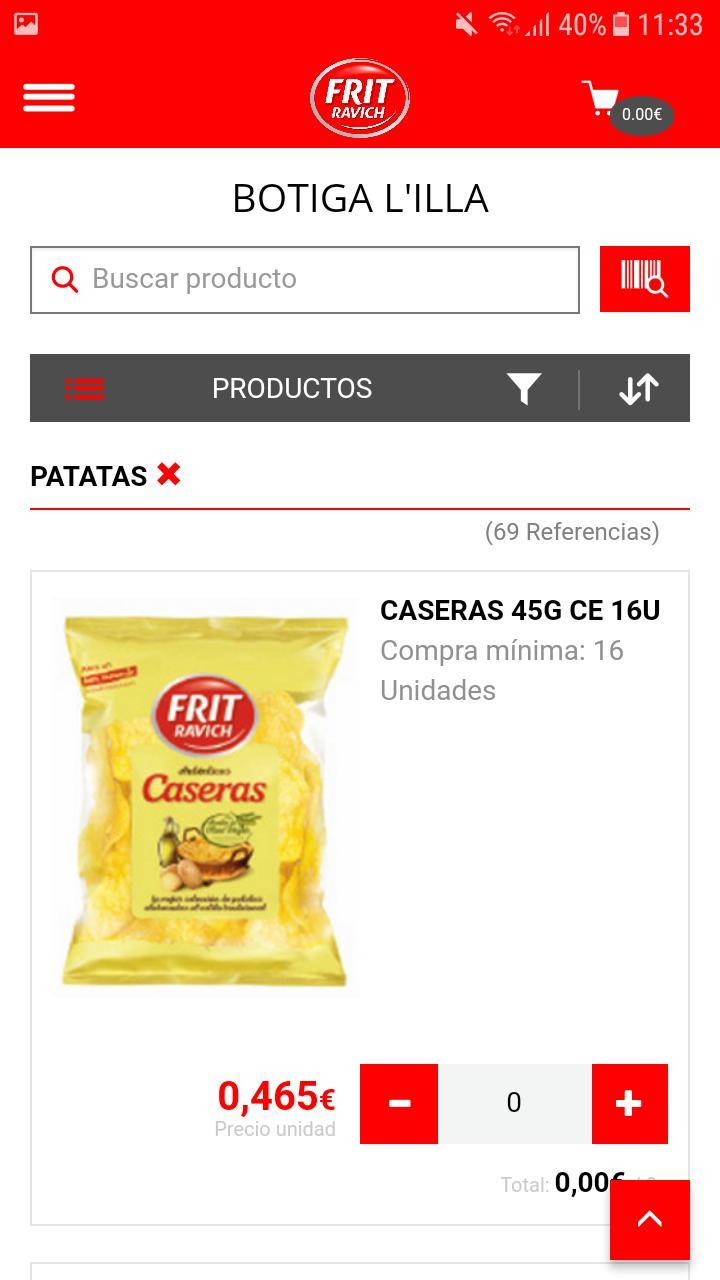Open the hamburger navigation menu

pos(49,98)
